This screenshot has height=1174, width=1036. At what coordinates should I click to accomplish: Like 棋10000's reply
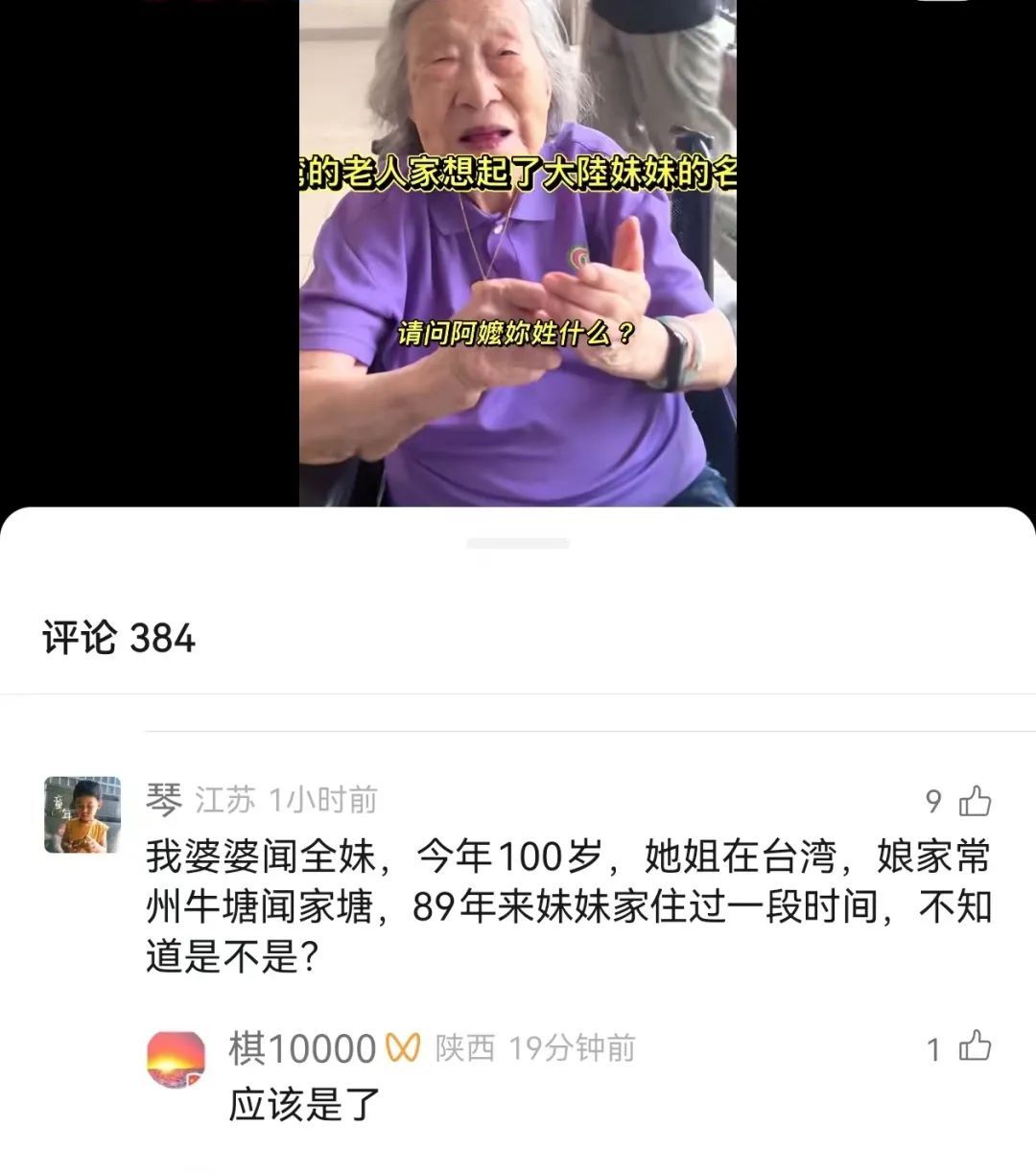pyautogui.click(x=975, y=1047)
